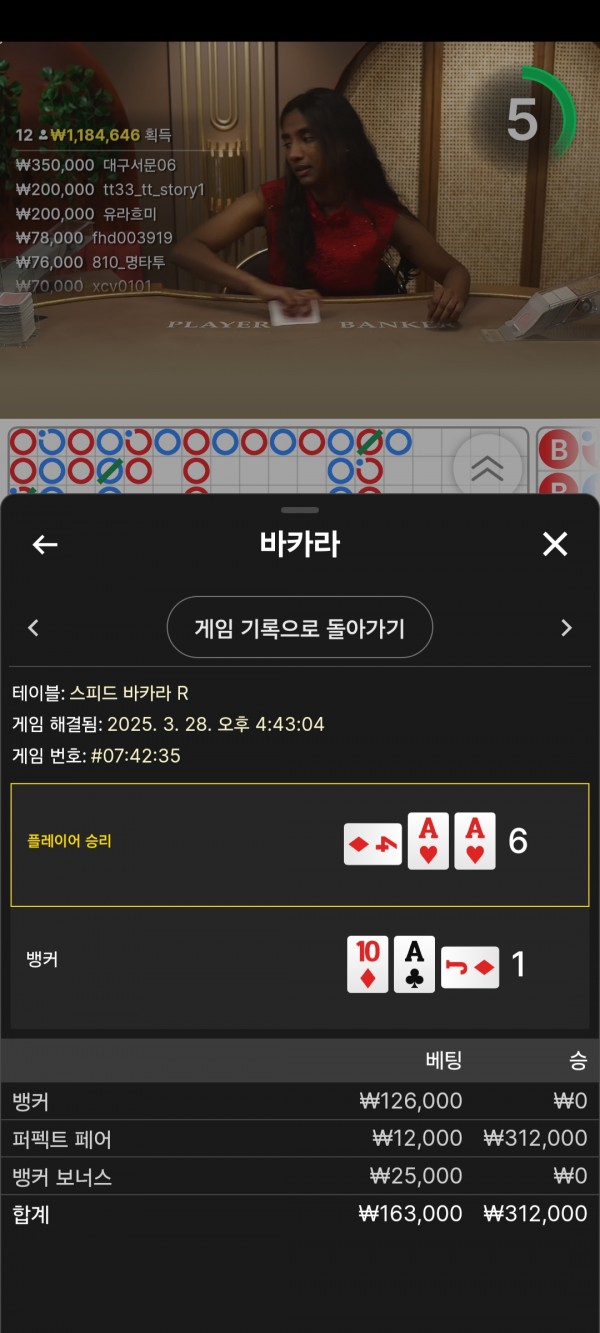Show the previous game record
The width and height of the screenshot is (600, 1333).
33,628
